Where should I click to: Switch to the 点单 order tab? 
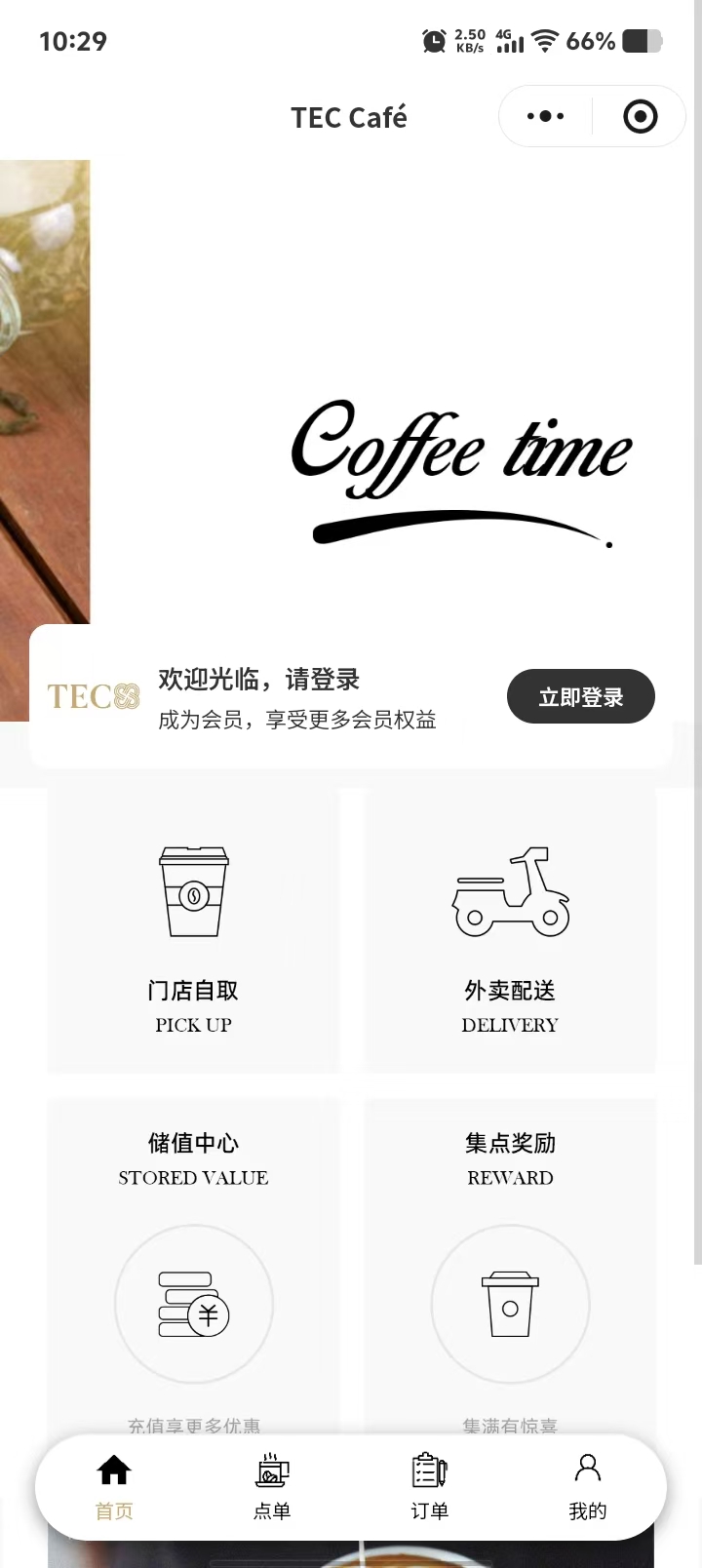272,1486
